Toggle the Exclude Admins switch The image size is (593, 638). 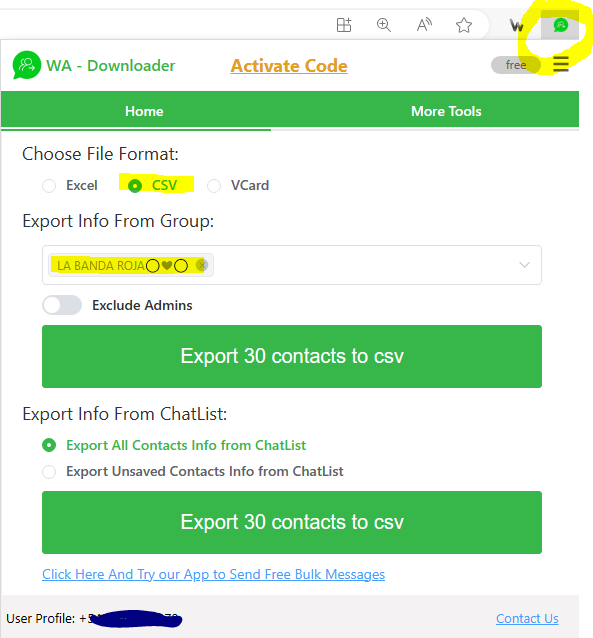[x=62, y=305]
